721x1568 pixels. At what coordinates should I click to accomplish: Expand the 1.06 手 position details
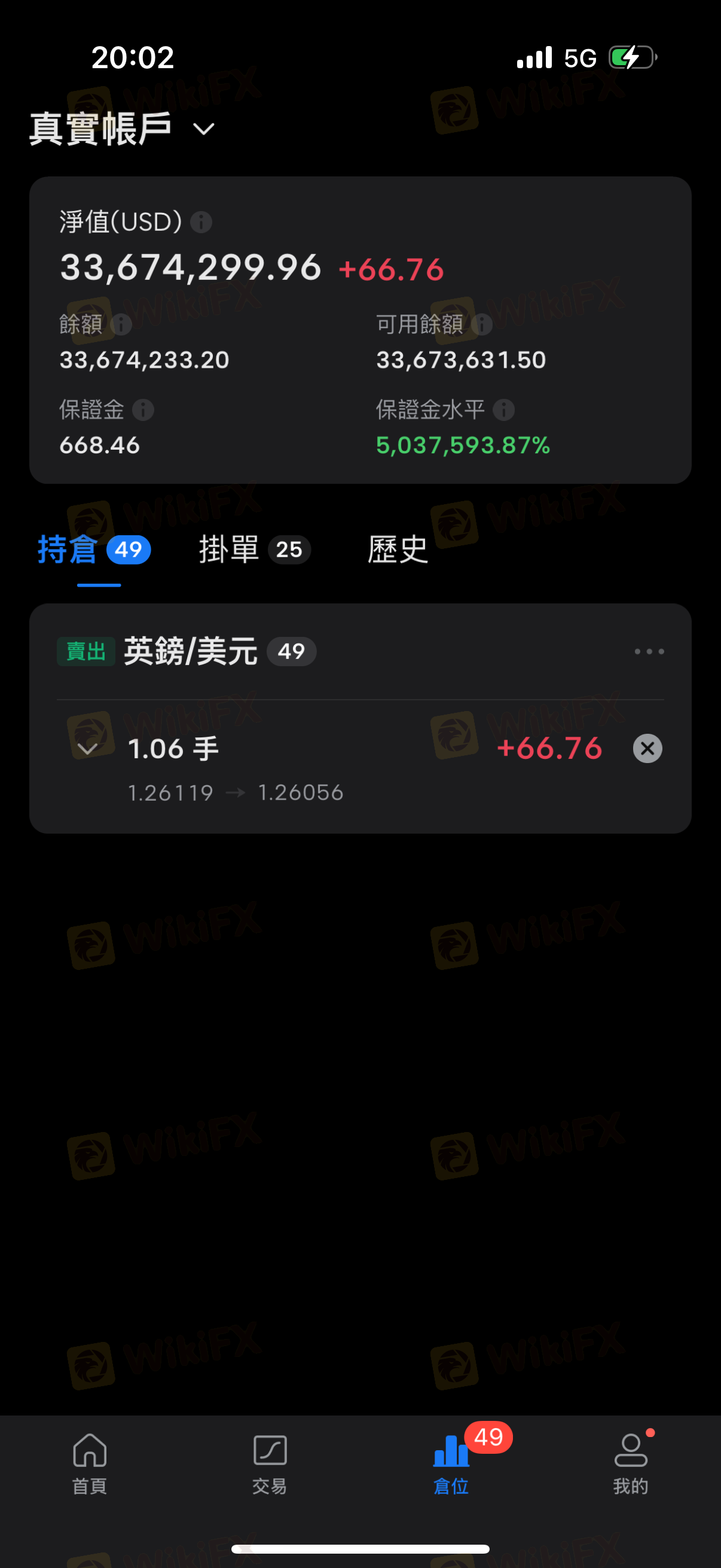click(x=88, y=748)
